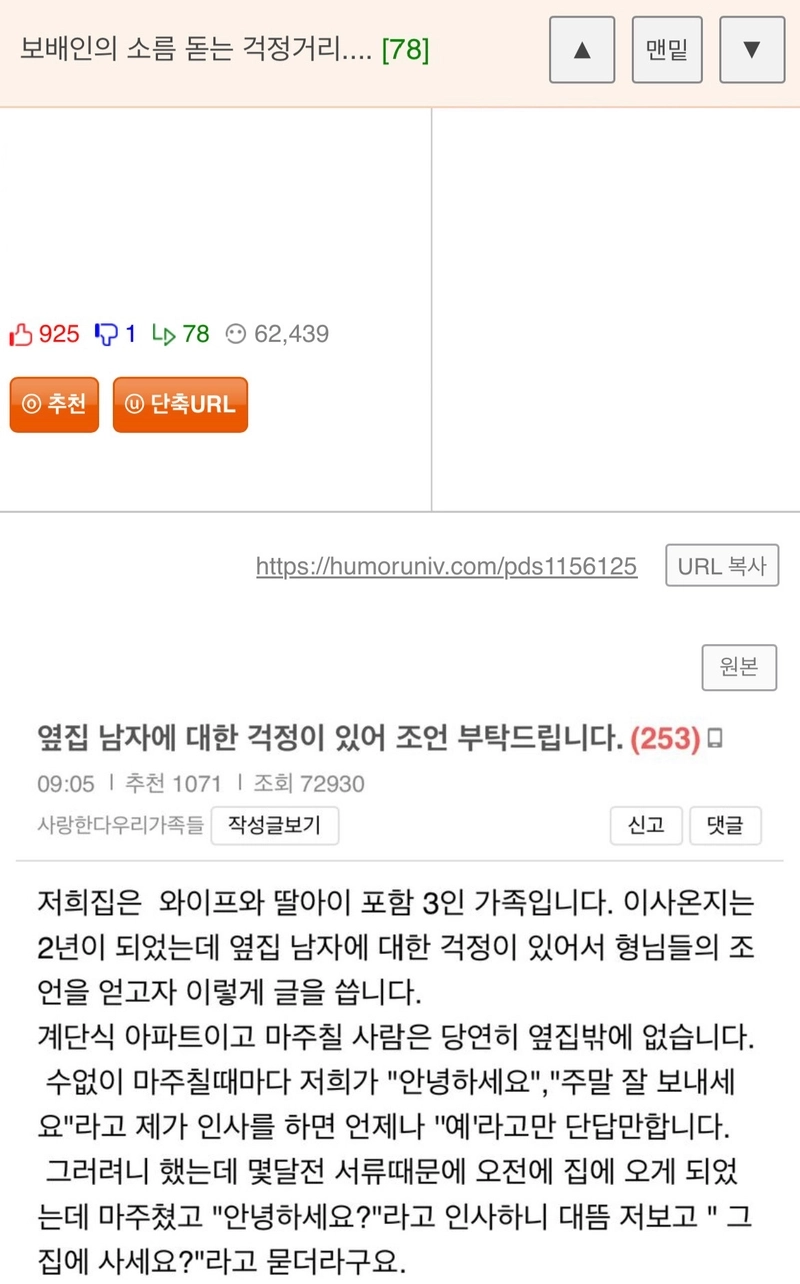
Task: Open the humoruniv.com/pds1156125 link
Action: [446, 566]
